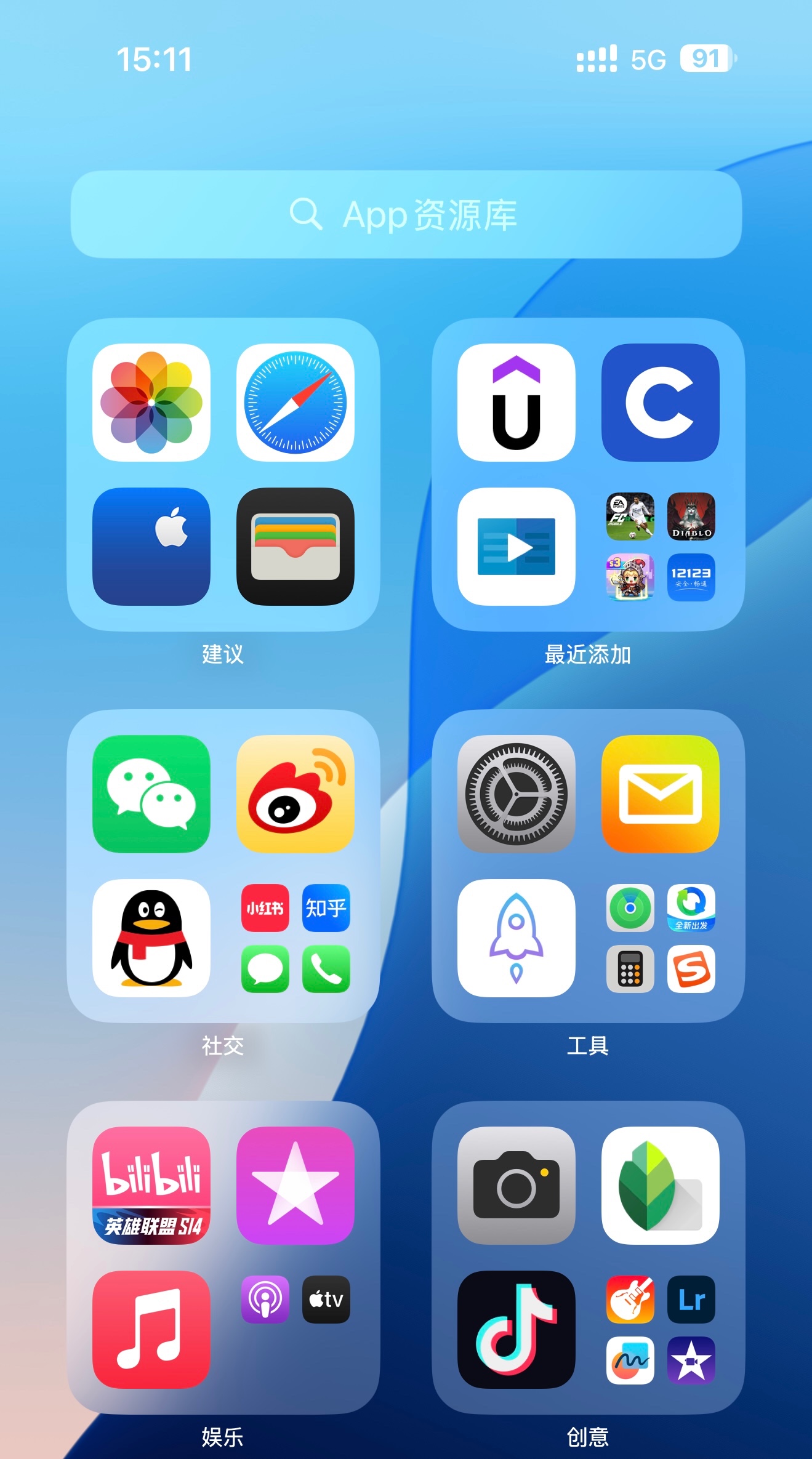
Task: Launch the Coursera app
Action: pos(661,403)
